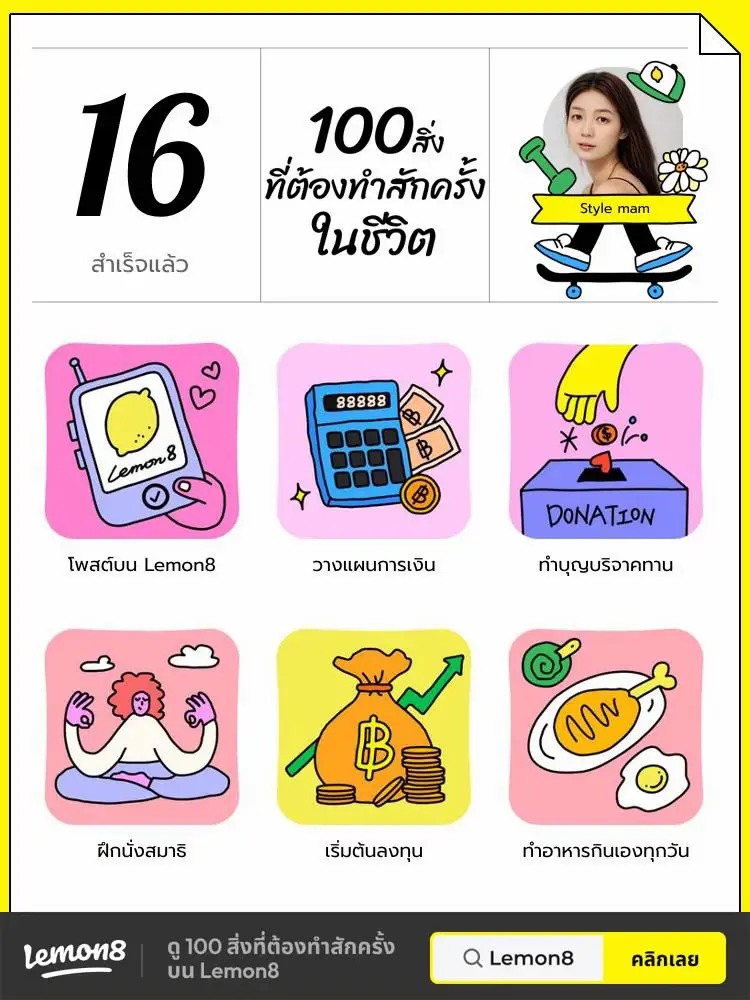
Task: Click the คลิกเลย button
Action: coord(668,956)
